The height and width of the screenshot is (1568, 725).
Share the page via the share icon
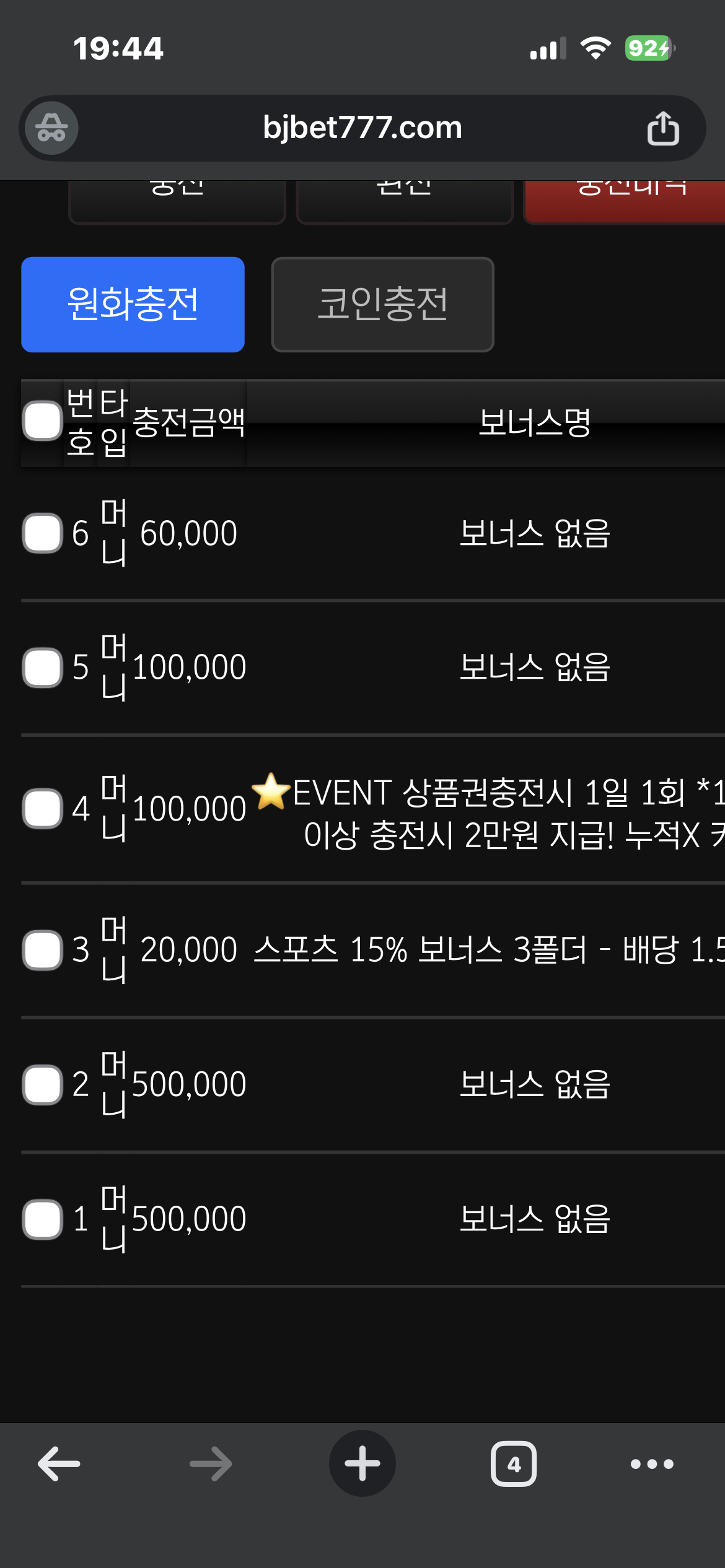coord(663,128)
